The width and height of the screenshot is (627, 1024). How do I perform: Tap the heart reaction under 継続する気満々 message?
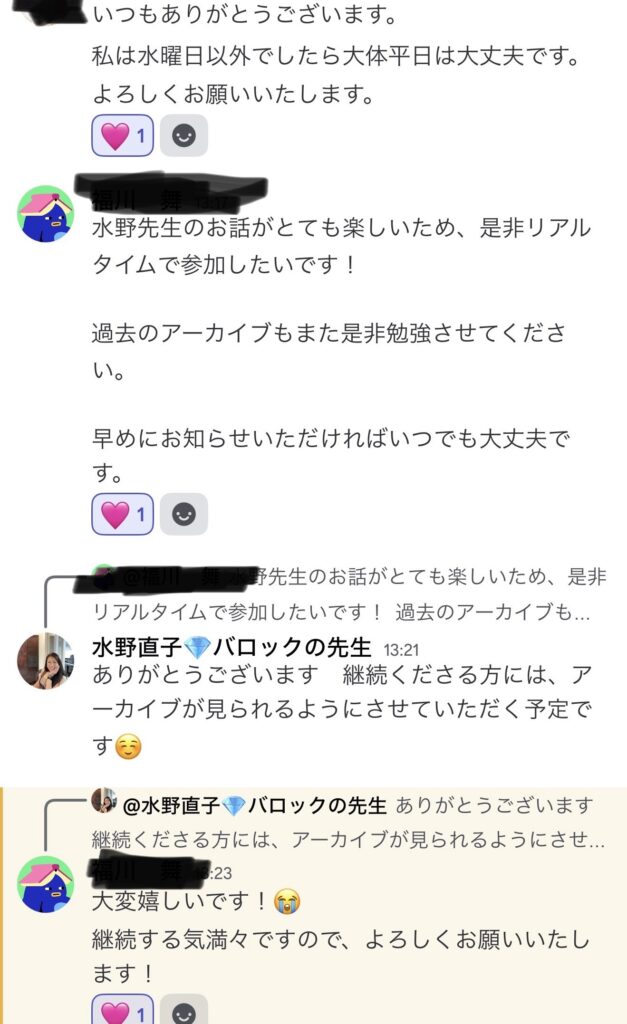[x=122, y=1010]
